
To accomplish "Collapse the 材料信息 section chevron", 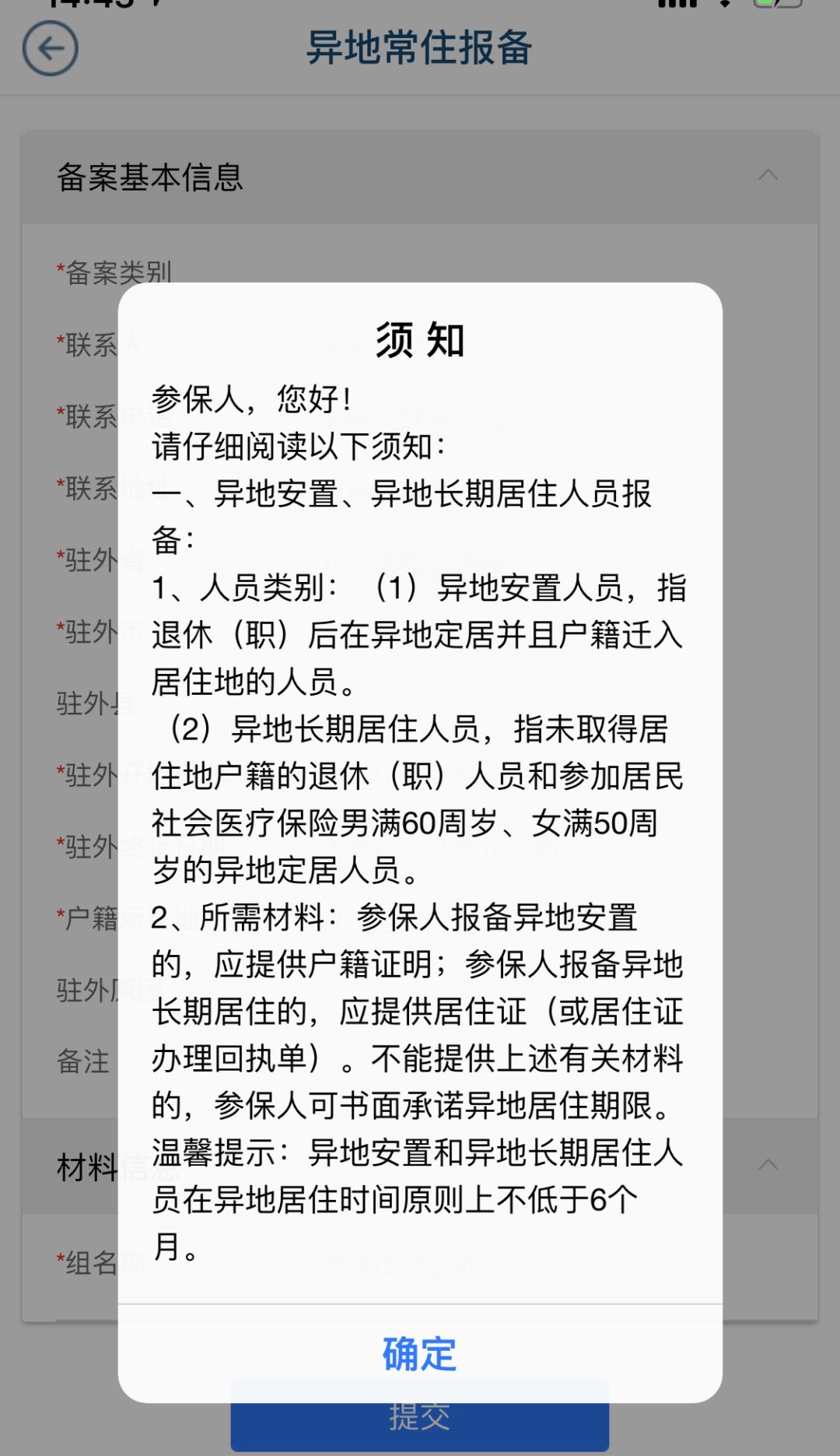I will coord(768,1165).
